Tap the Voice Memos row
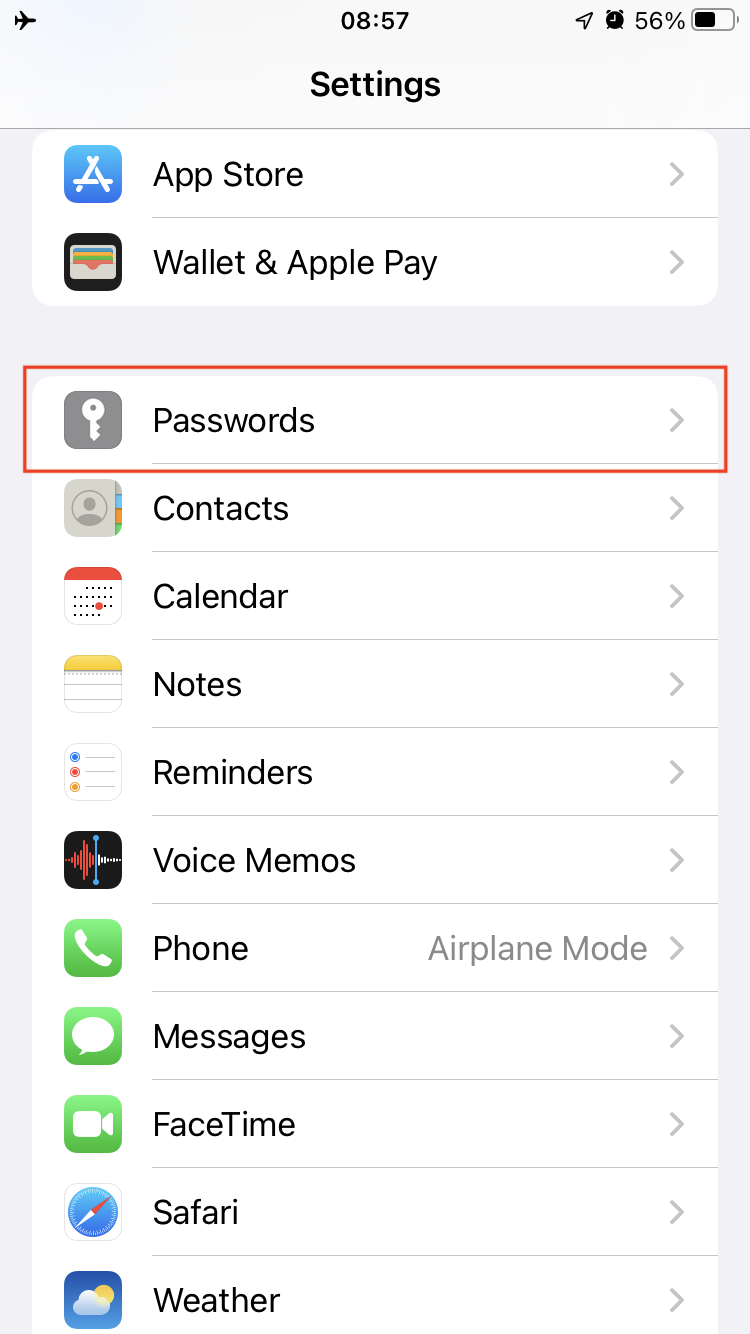750x1334 pixels. pos(375,860)
